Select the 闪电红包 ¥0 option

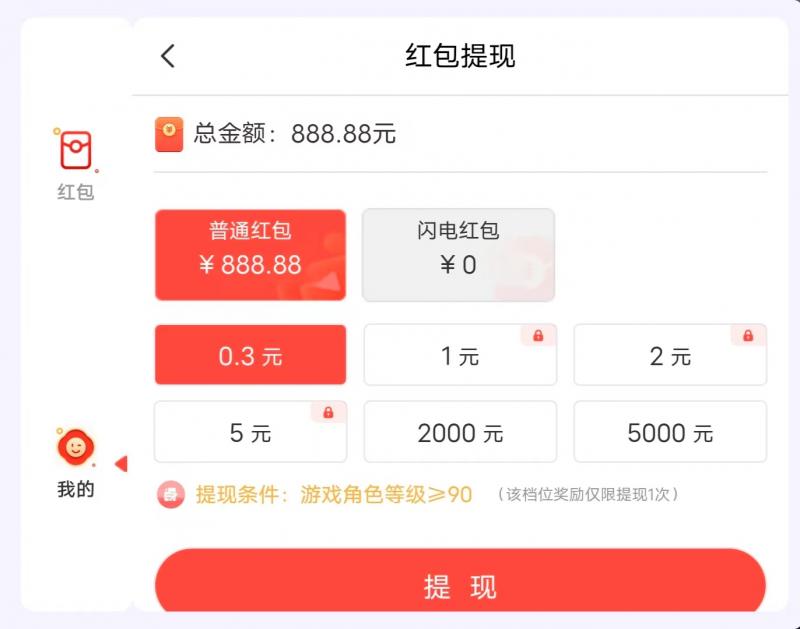click(x=458, y=254)
